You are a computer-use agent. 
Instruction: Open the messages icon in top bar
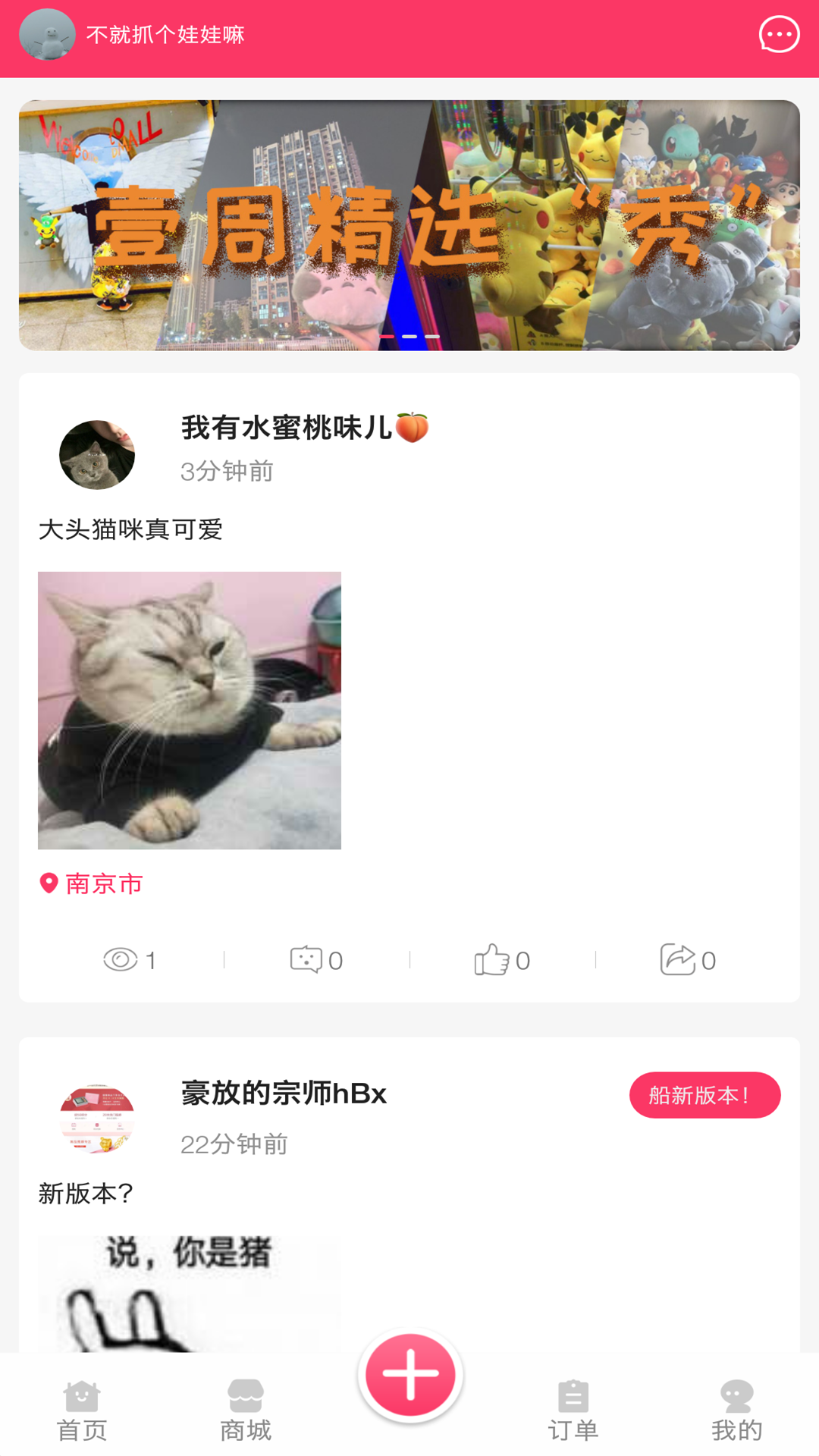(777, 34)
